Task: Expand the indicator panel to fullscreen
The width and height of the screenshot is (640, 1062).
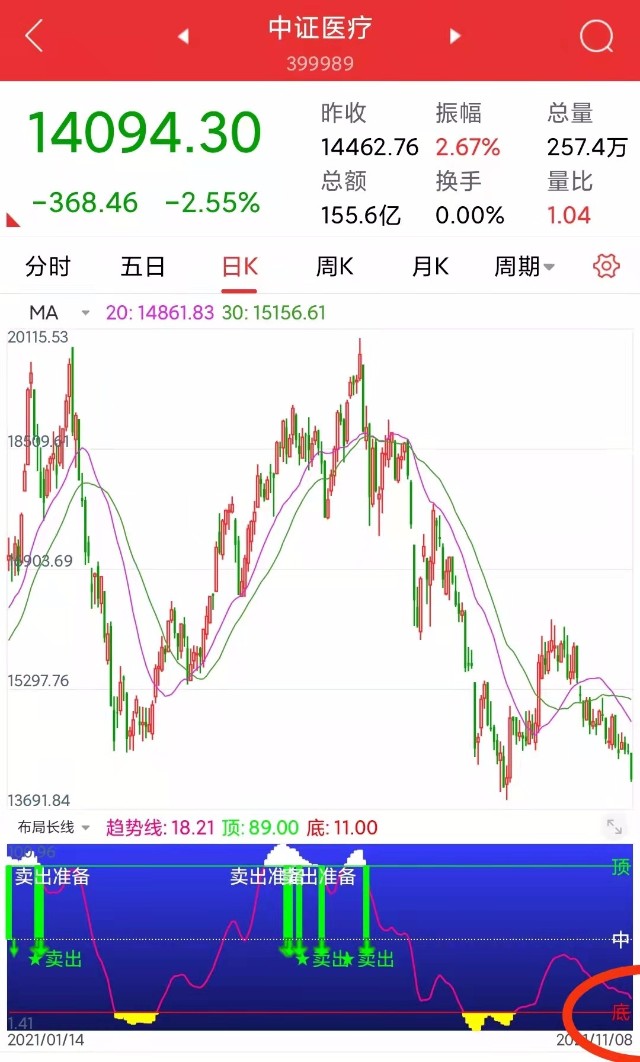Action: (615, 826)
